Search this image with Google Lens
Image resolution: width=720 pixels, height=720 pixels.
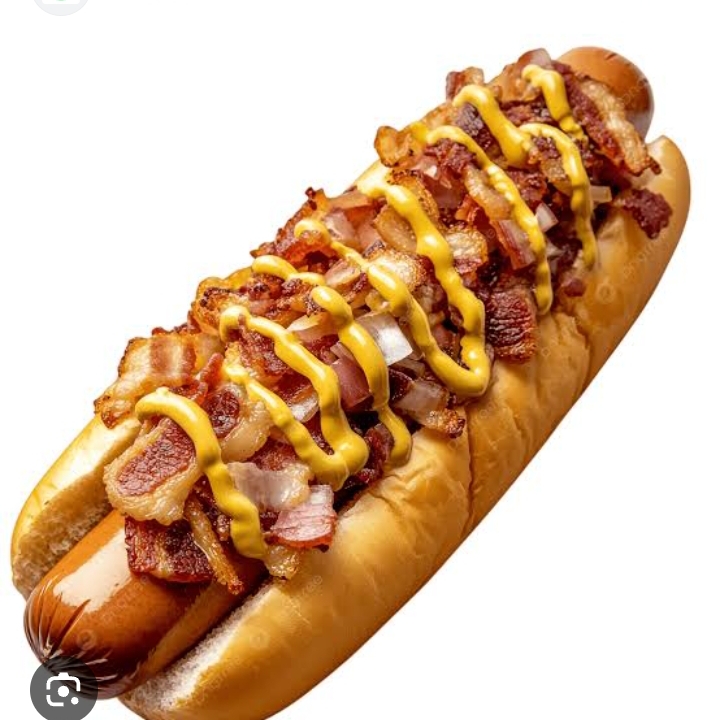tap(63, 689)
